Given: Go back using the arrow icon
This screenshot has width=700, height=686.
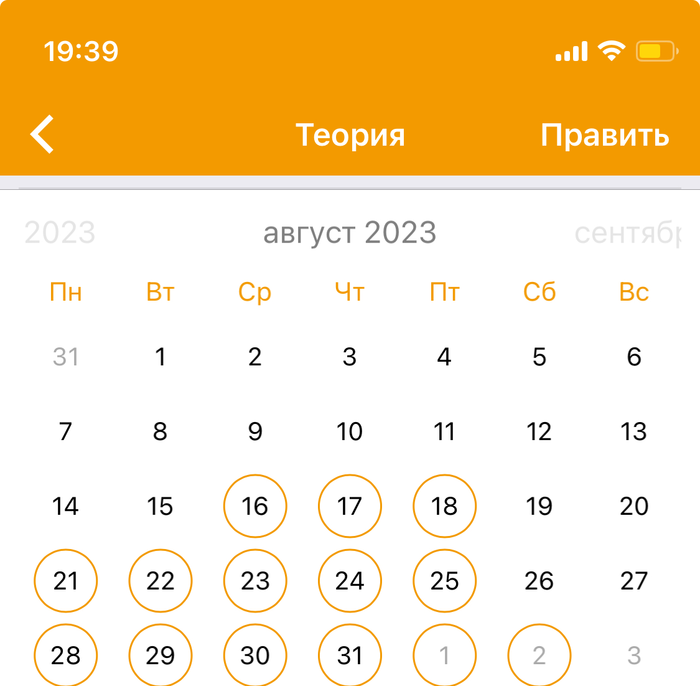Looking at the screenshot, I should pos(42,134).
